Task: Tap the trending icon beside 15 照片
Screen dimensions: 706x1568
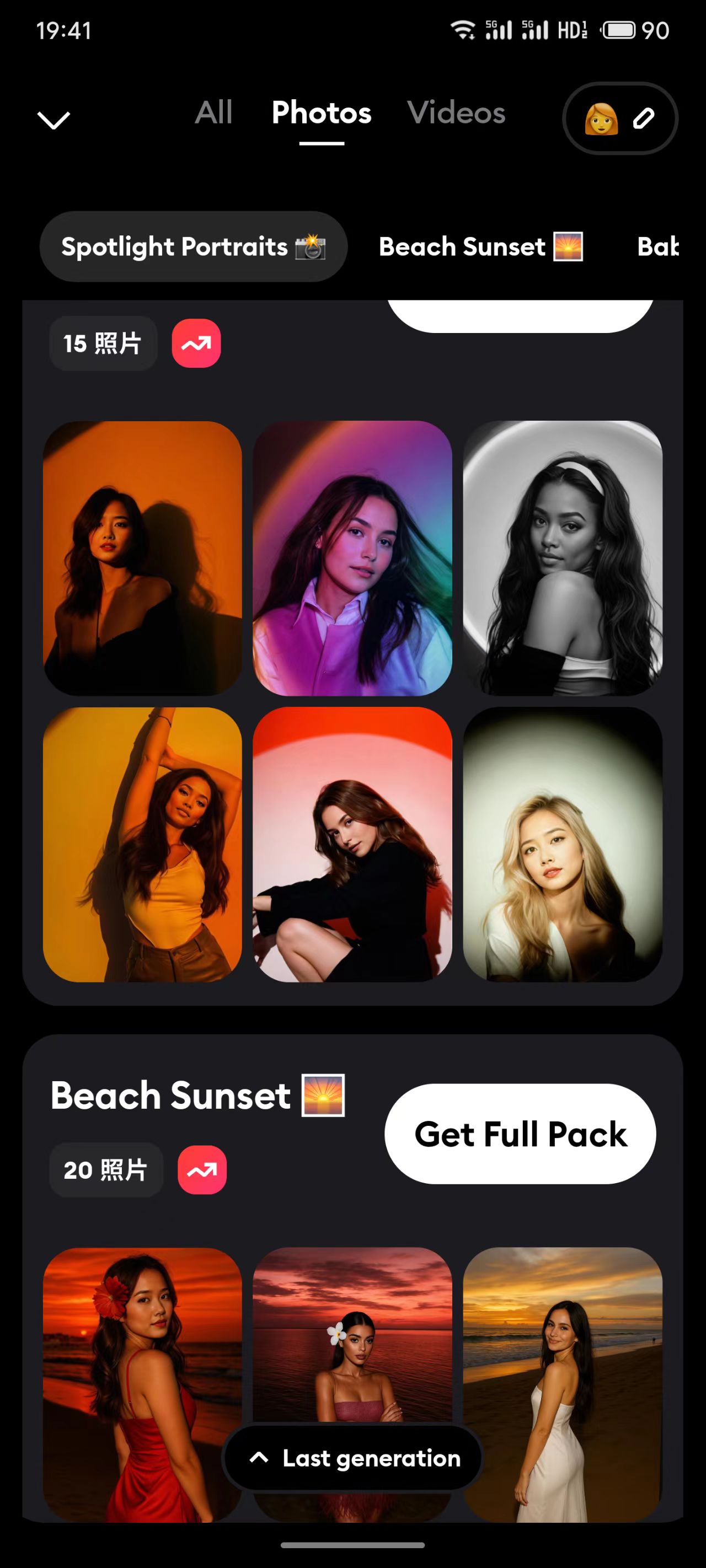Action: point(196,343)
